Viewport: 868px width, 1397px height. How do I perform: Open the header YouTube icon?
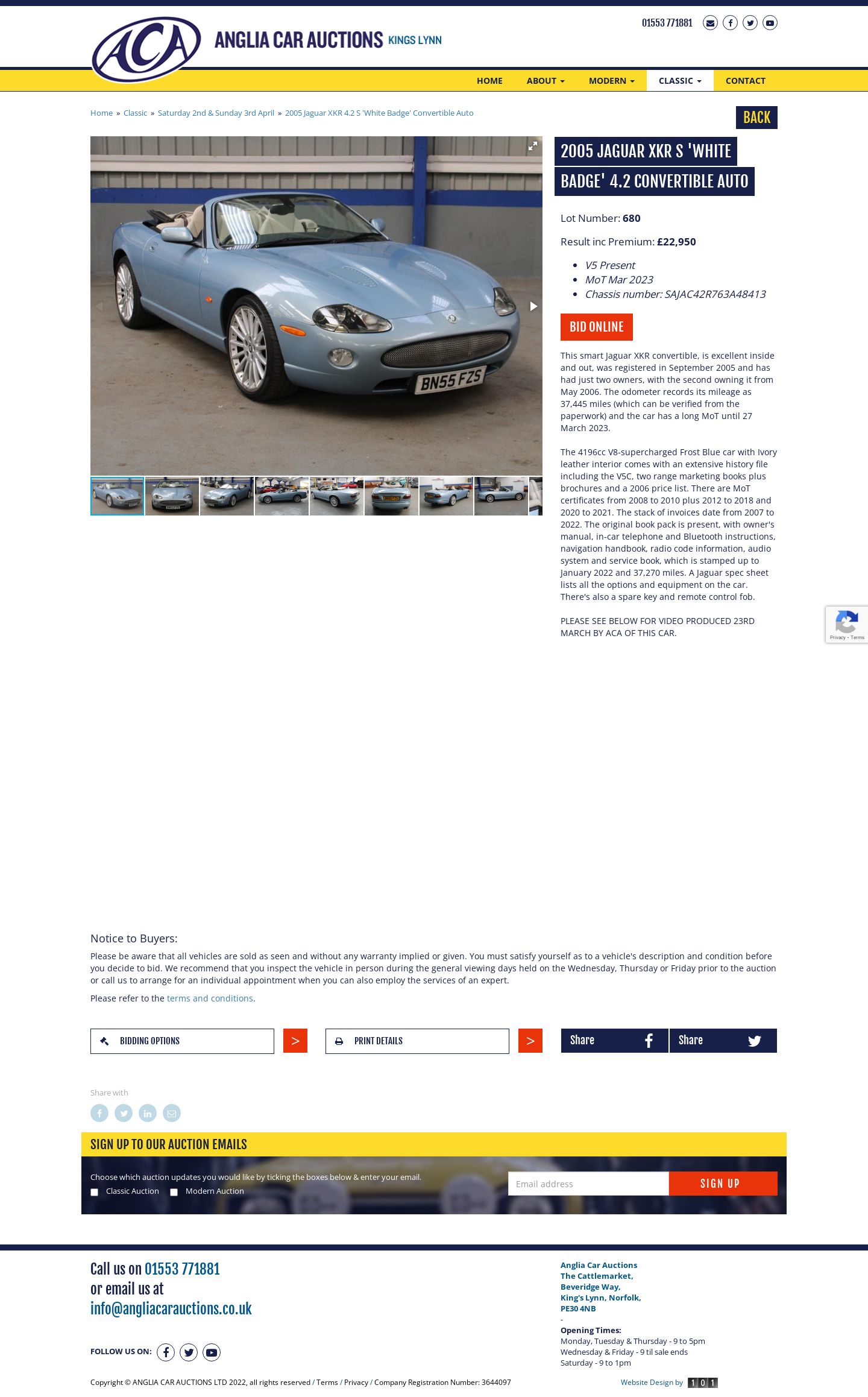click(770, 23)
